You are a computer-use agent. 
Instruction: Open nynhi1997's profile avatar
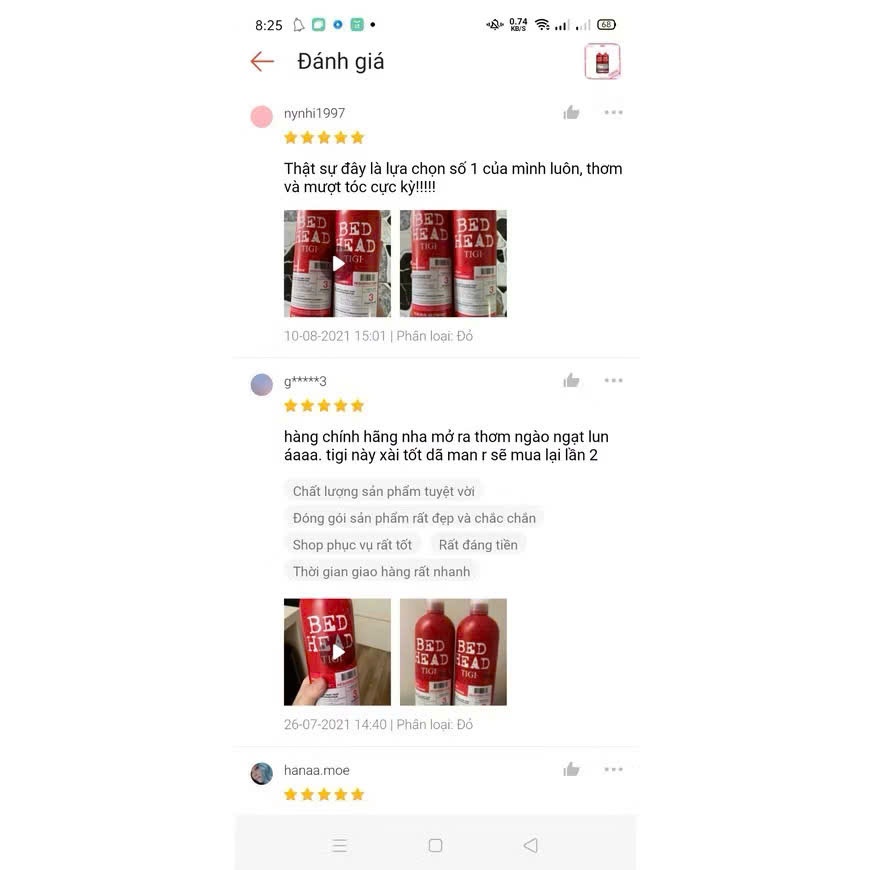pos(262,117)
